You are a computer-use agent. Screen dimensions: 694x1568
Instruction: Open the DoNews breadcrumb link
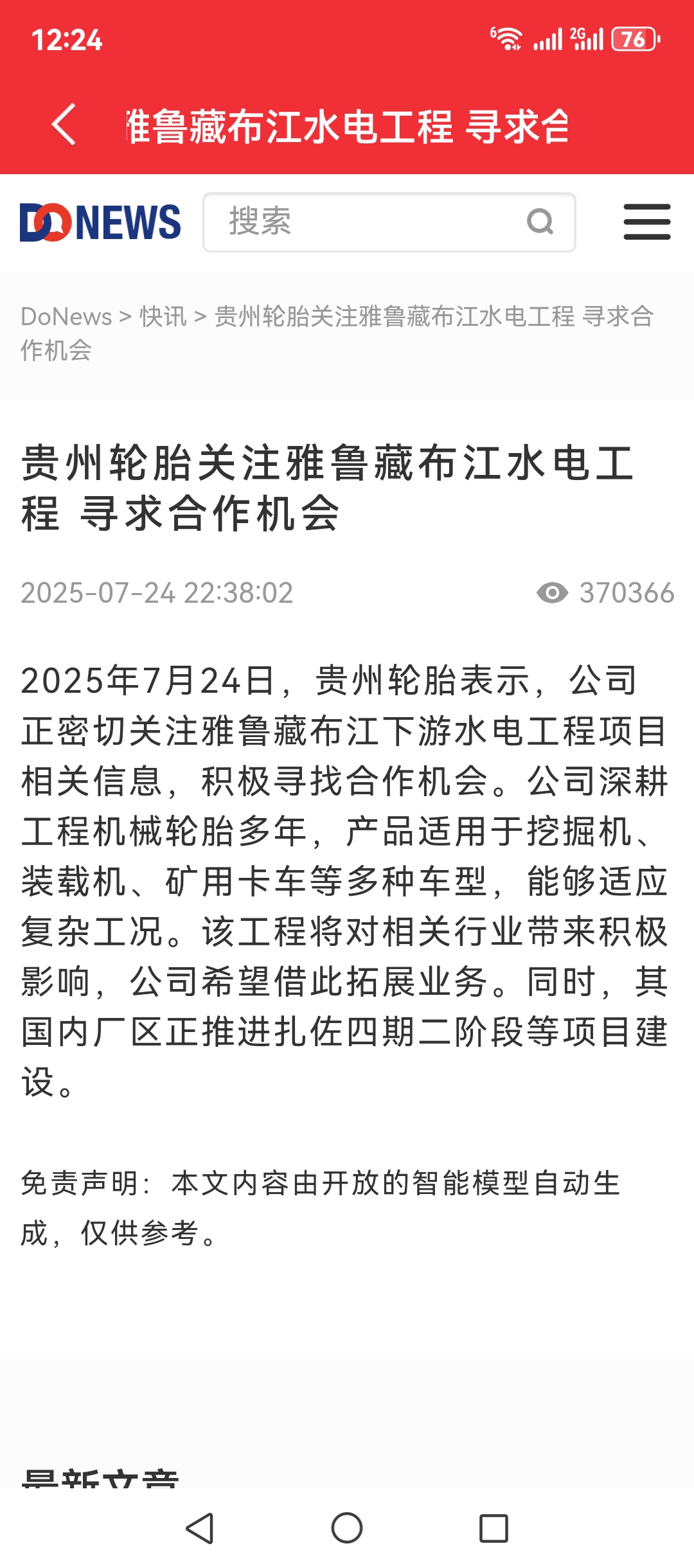pyautogui.click(x=66, y=317)
